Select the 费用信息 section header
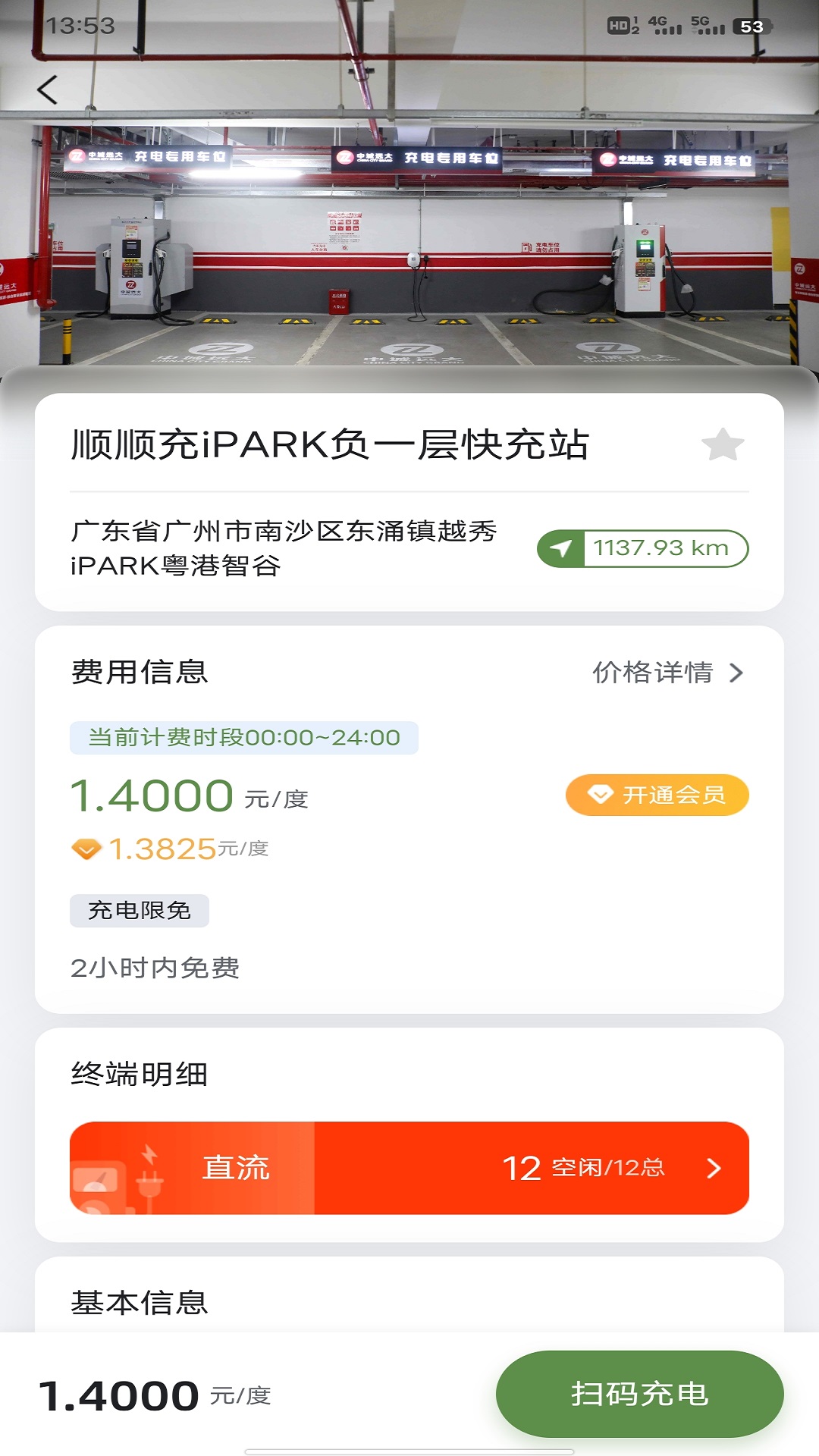This screenshot has width=819, height=1456. (x=139, y=672)
